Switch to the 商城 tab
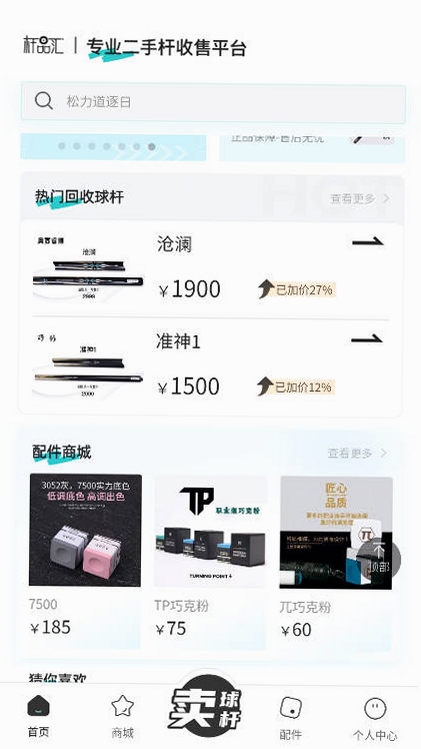The image size is (421, 749). click(122, 717)
